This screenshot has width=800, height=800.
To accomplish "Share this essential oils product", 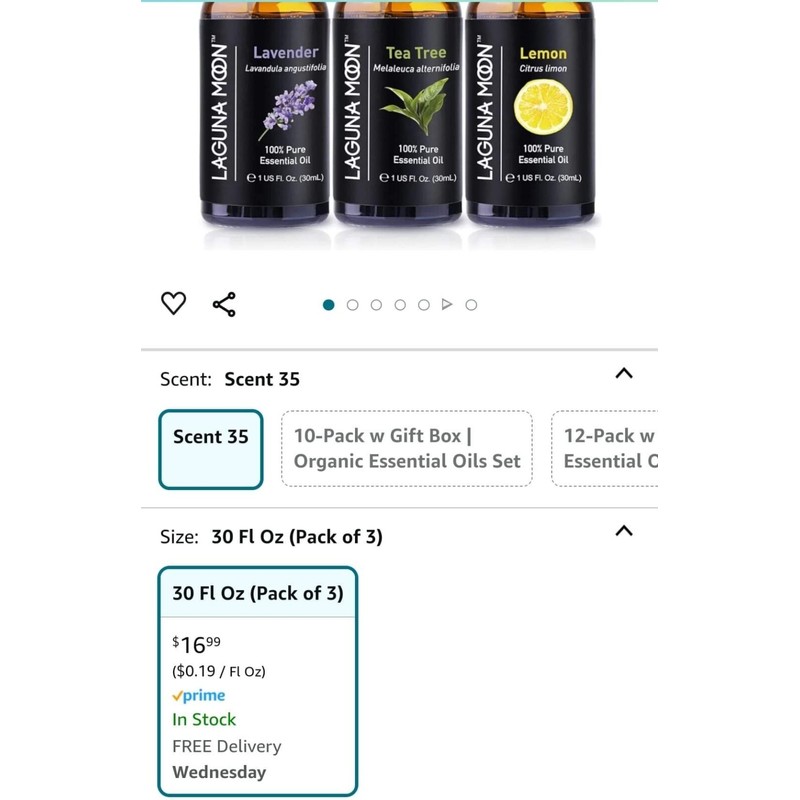I will [224, 305].
